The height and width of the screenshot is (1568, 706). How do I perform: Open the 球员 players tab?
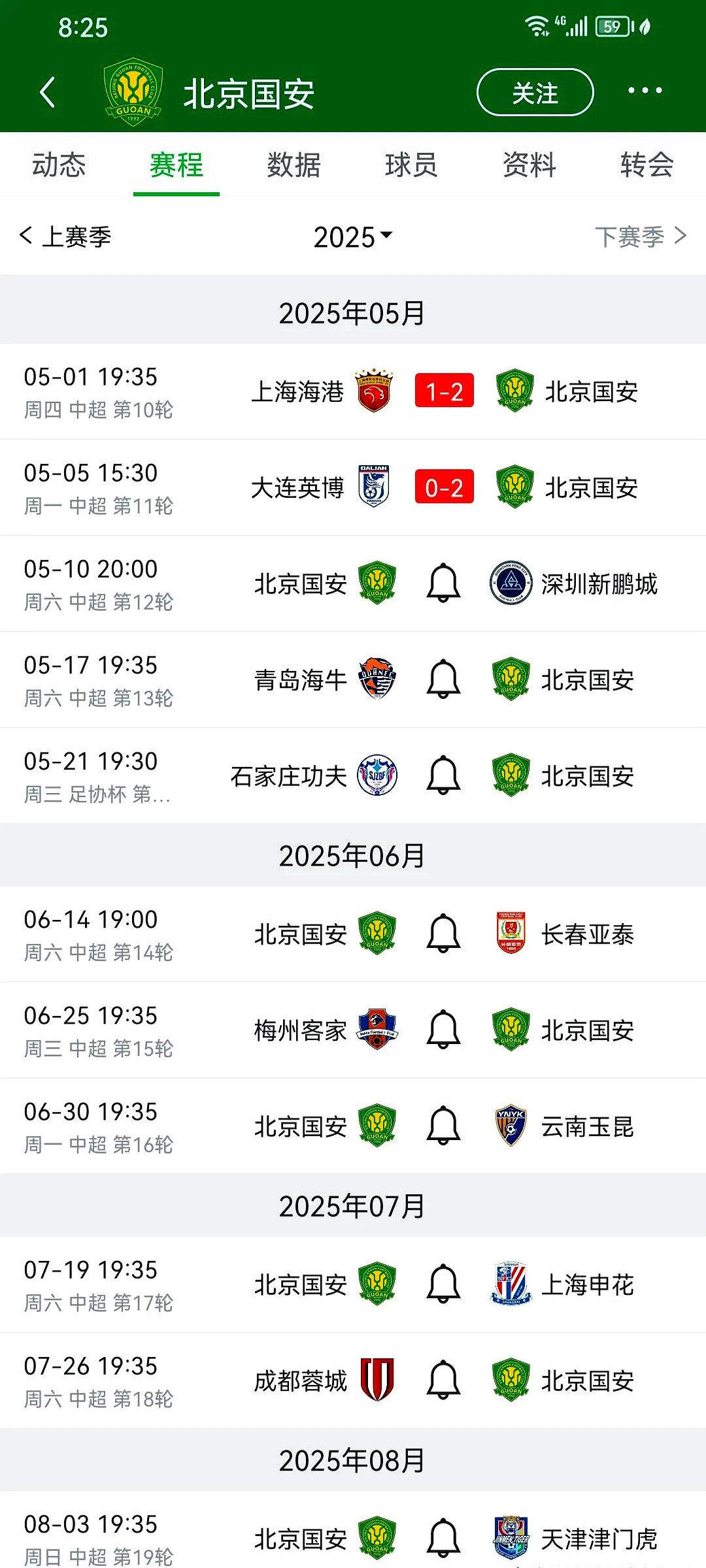[x=411, y=165]
